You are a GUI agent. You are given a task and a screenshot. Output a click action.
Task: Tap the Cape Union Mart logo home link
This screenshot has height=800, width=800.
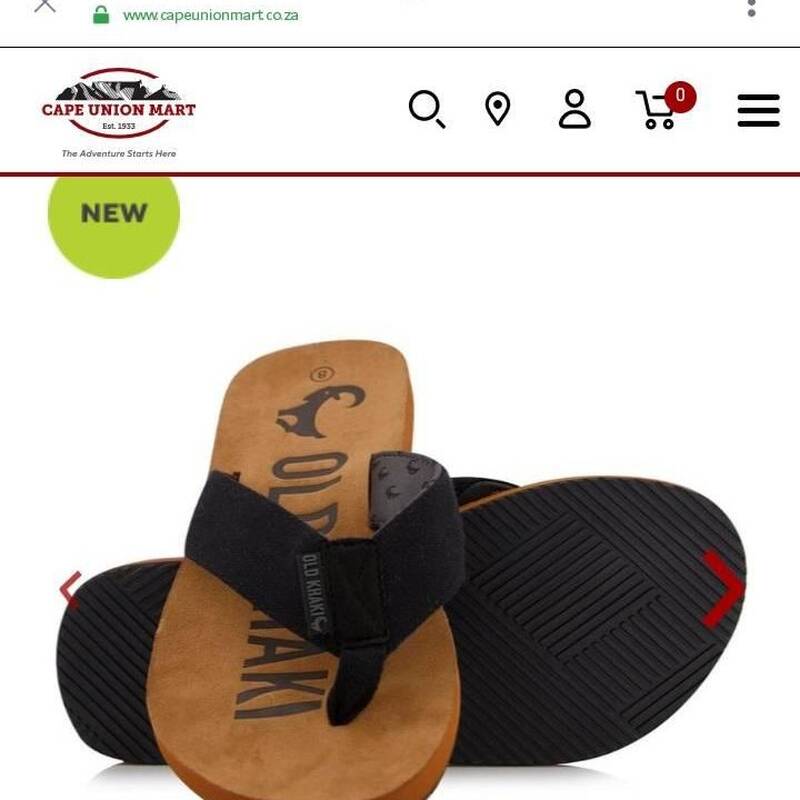point(118,112)
